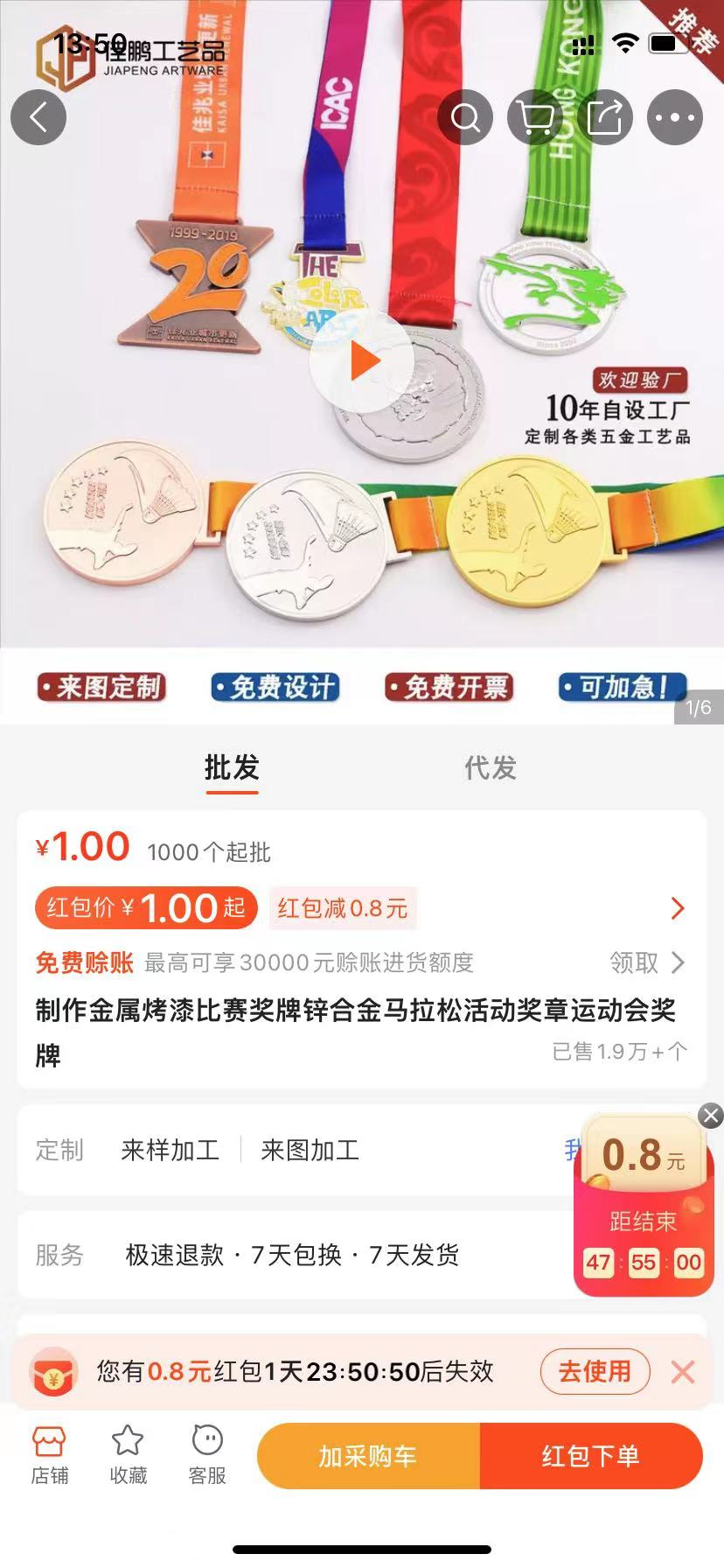Dismiss the floating 0.8元 red packet
The height and width of the screenshot is (1568, 724).
[711, 1115]
